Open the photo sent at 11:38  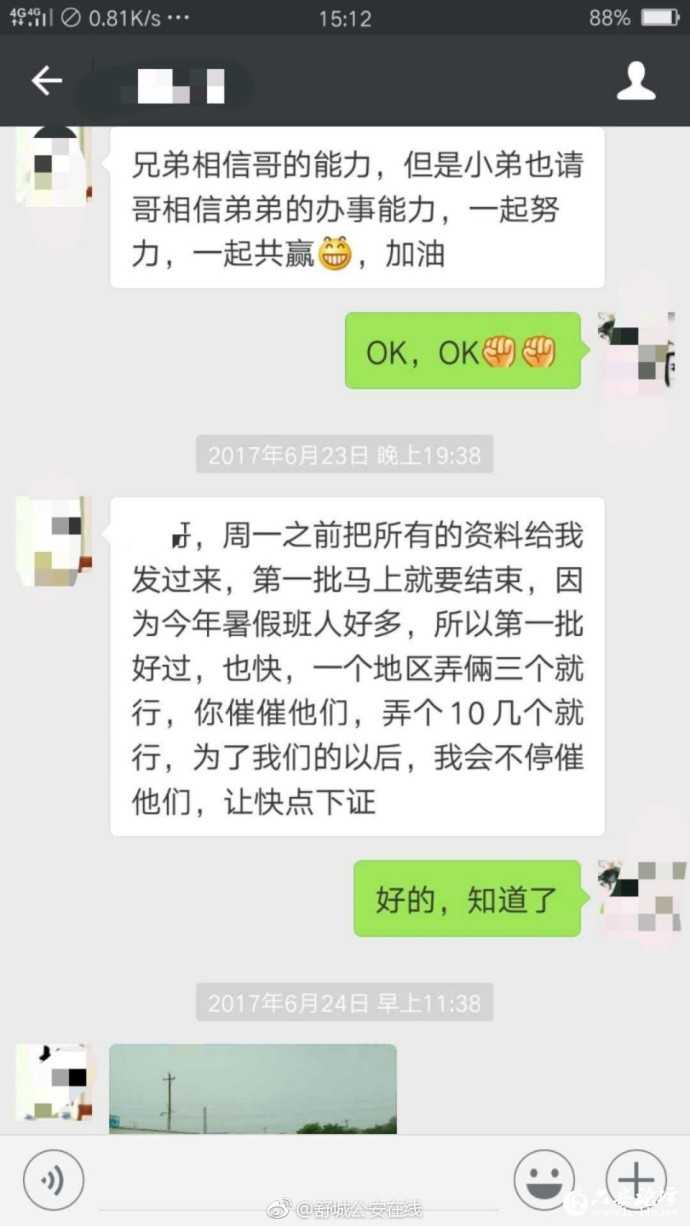pos(253,1088)
